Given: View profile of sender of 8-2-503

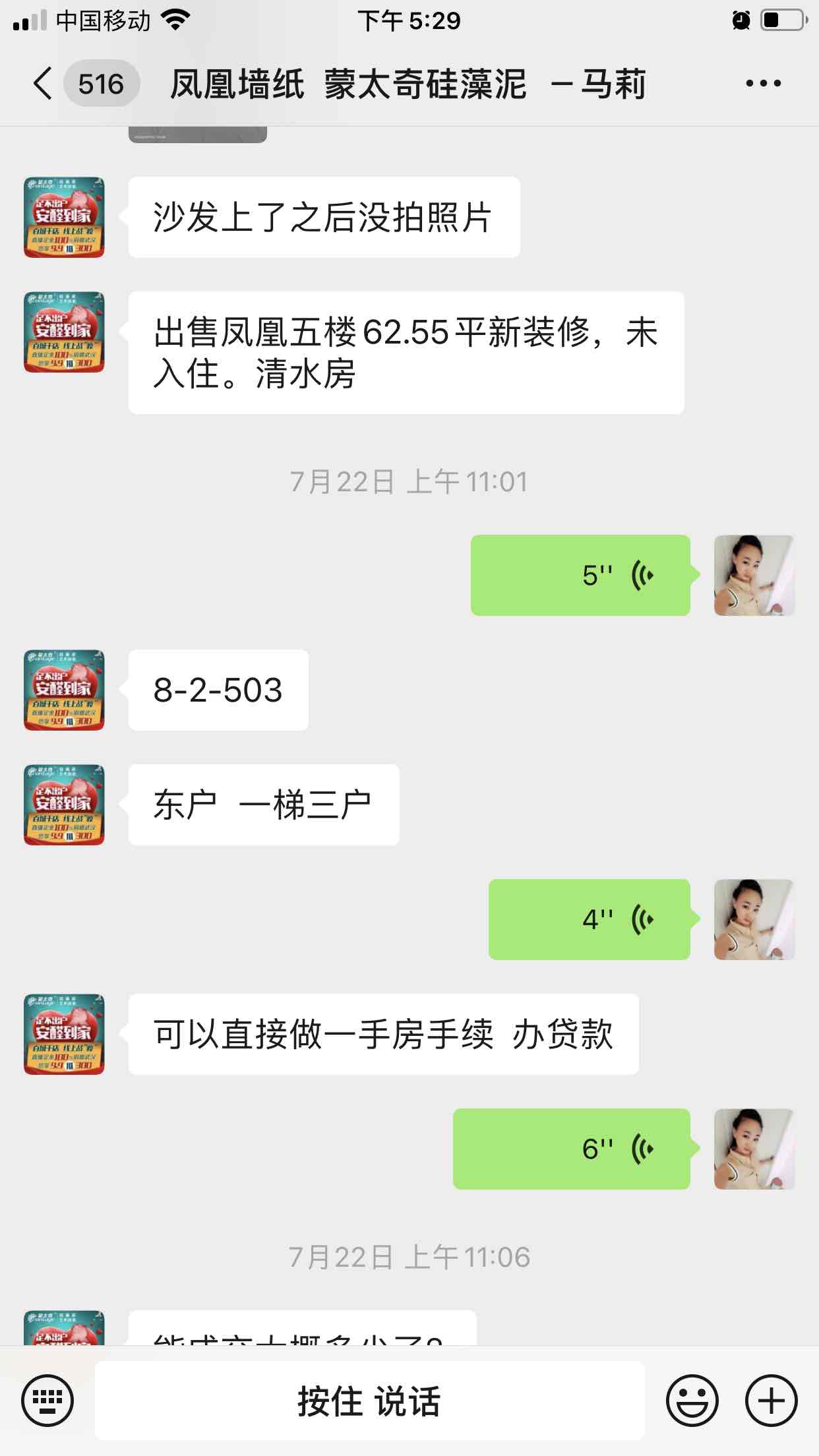Looking at the screenshot, I should (64, 690).
